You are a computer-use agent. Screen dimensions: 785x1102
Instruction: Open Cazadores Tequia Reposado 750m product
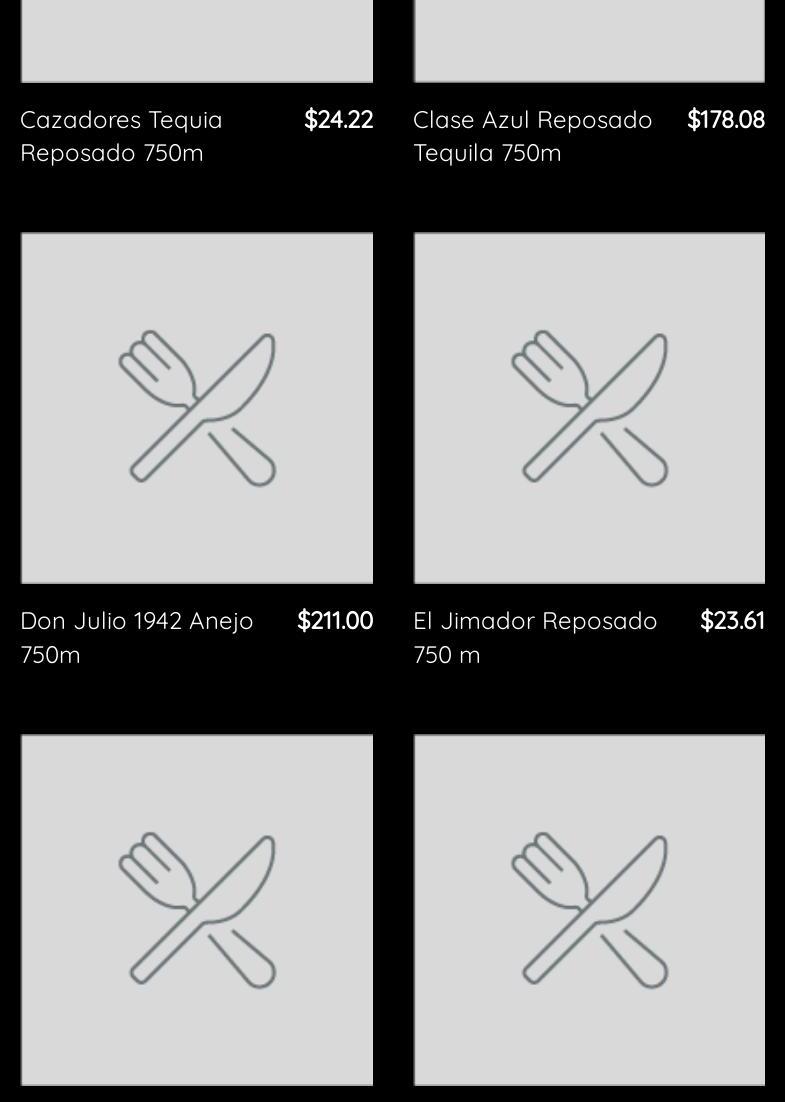pos(122,136)
